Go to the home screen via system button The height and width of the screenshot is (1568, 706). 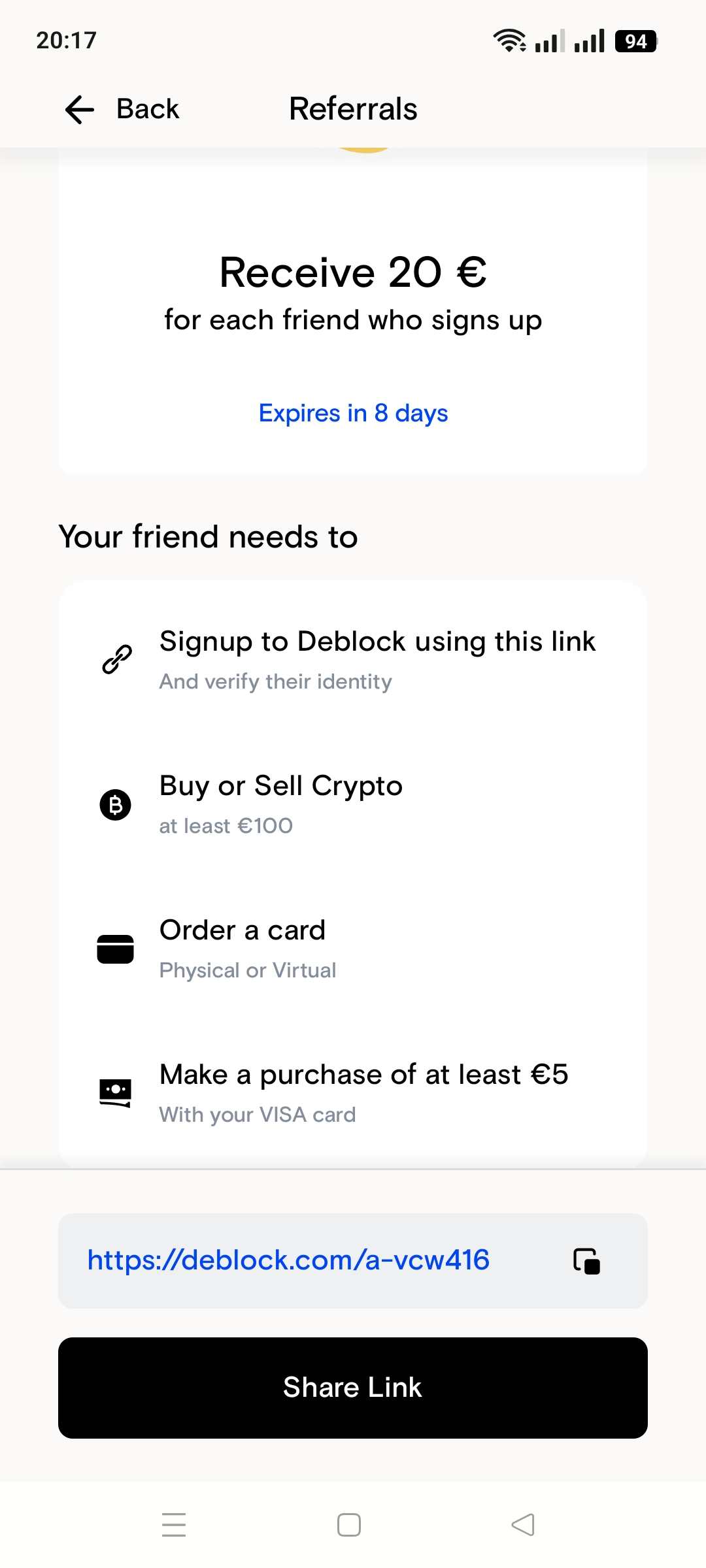(x=349, y=1525)
